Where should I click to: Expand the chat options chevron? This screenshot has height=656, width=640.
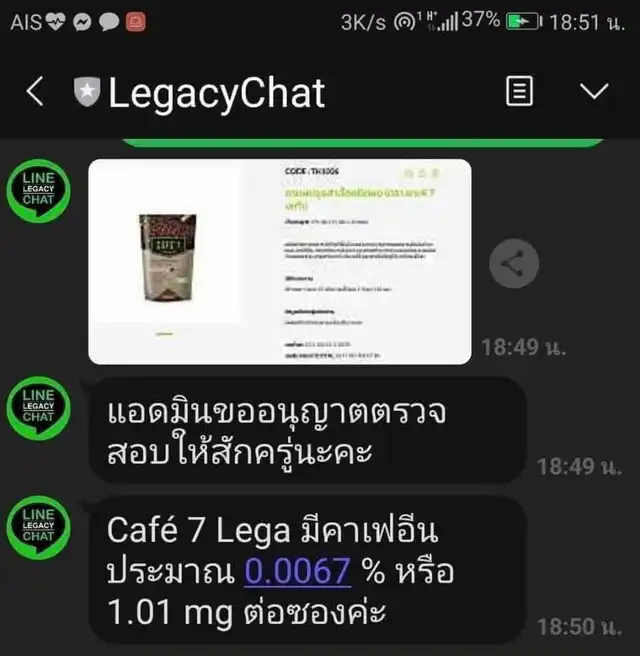(x=594, y=93)
